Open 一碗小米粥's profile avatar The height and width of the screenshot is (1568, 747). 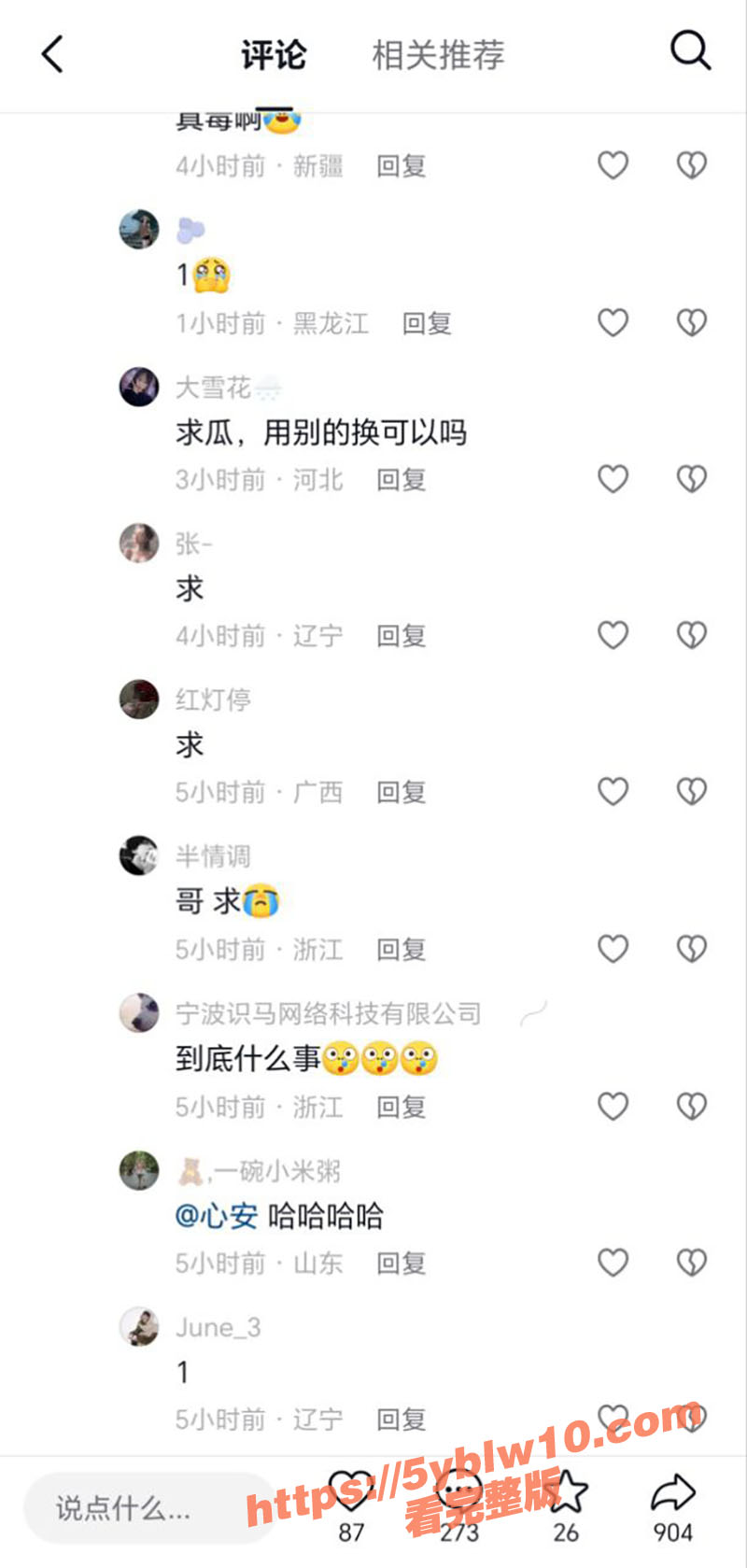click(138, 1170)
